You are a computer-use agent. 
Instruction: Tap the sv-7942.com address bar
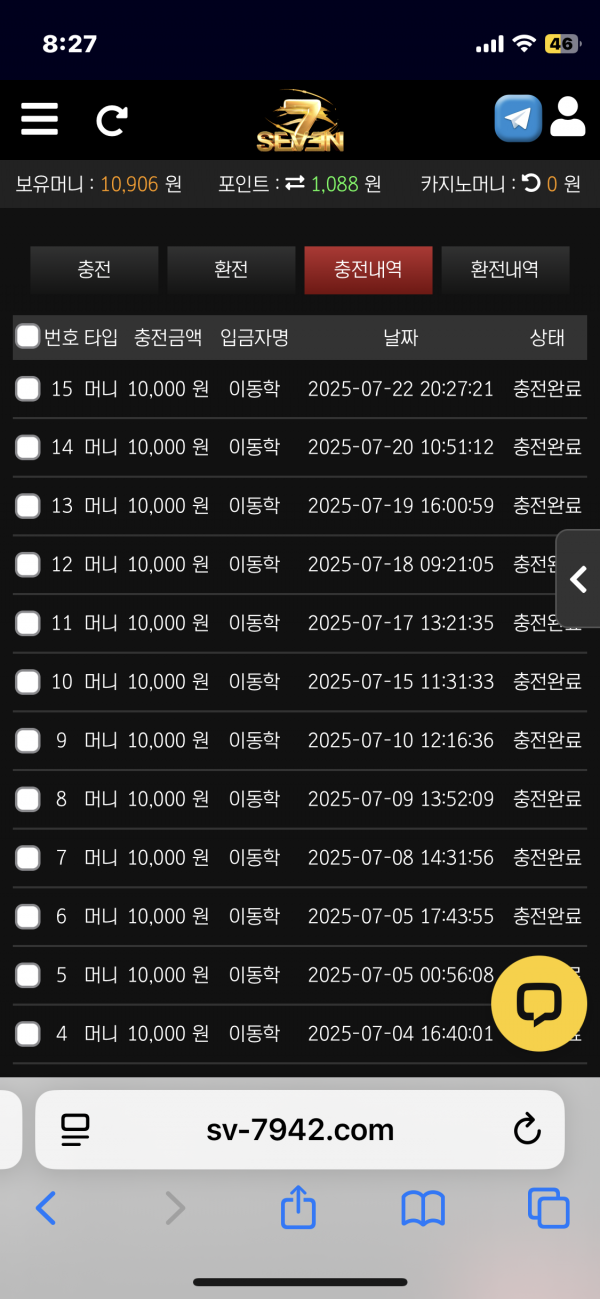coord(300,1130)
